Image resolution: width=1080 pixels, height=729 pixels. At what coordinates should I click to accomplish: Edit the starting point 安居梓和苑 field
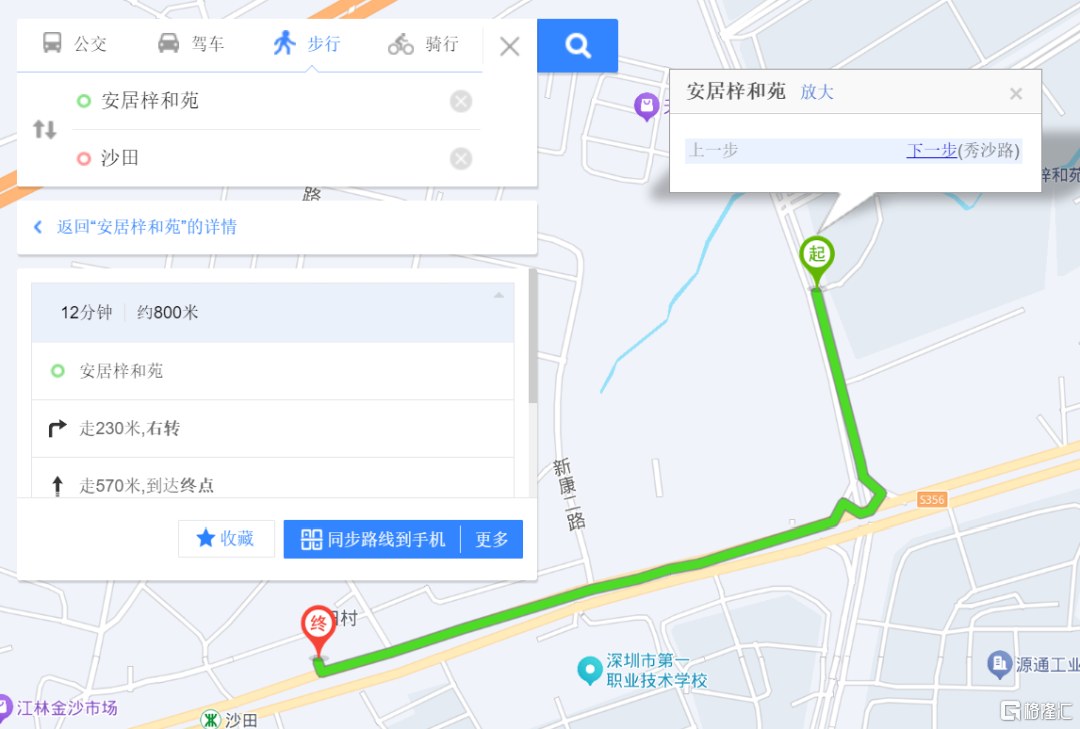point(260,101)
